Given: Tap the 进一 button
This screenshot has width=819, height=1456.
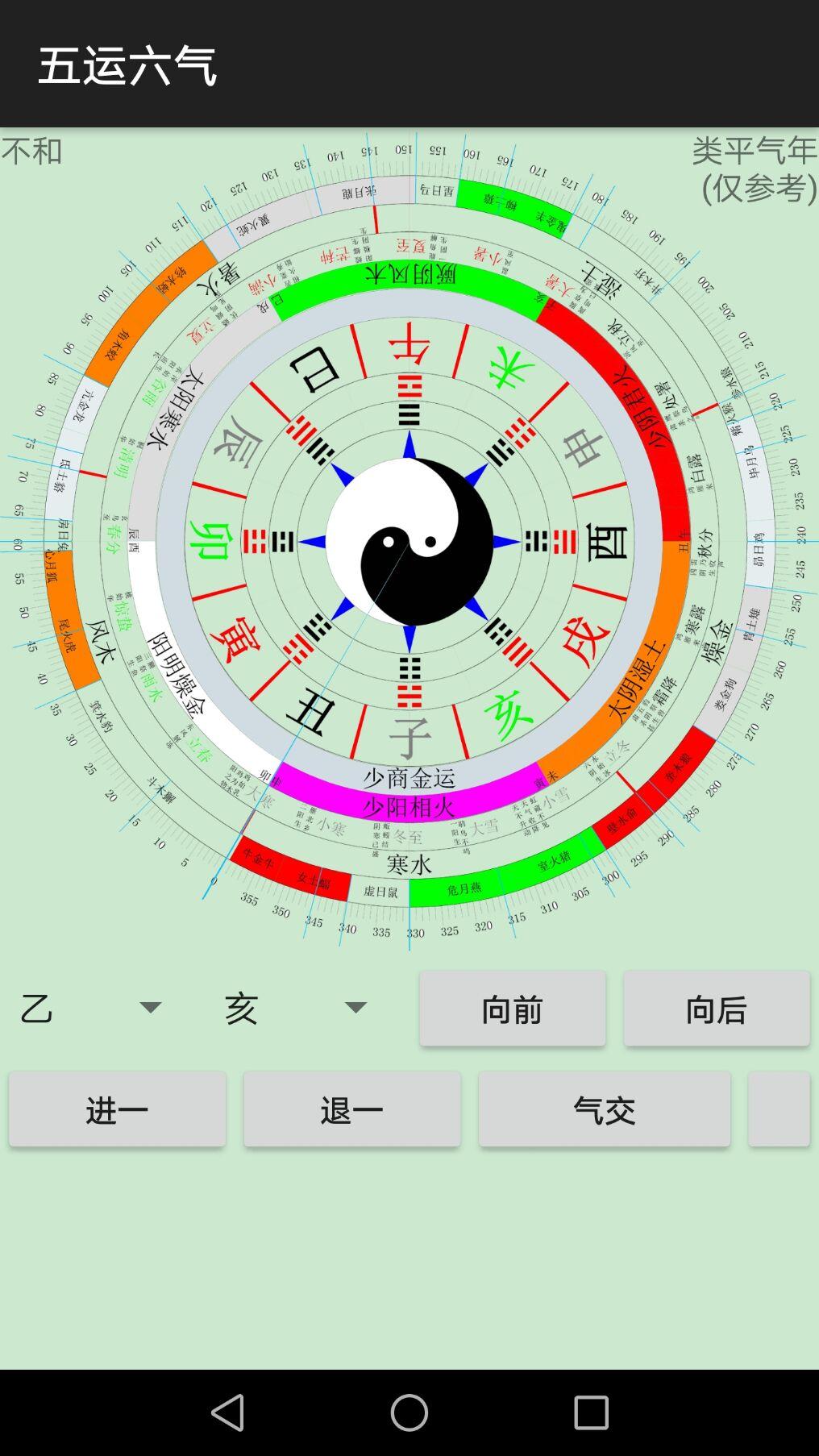Looking at the screenshot, I should 117,1109.
